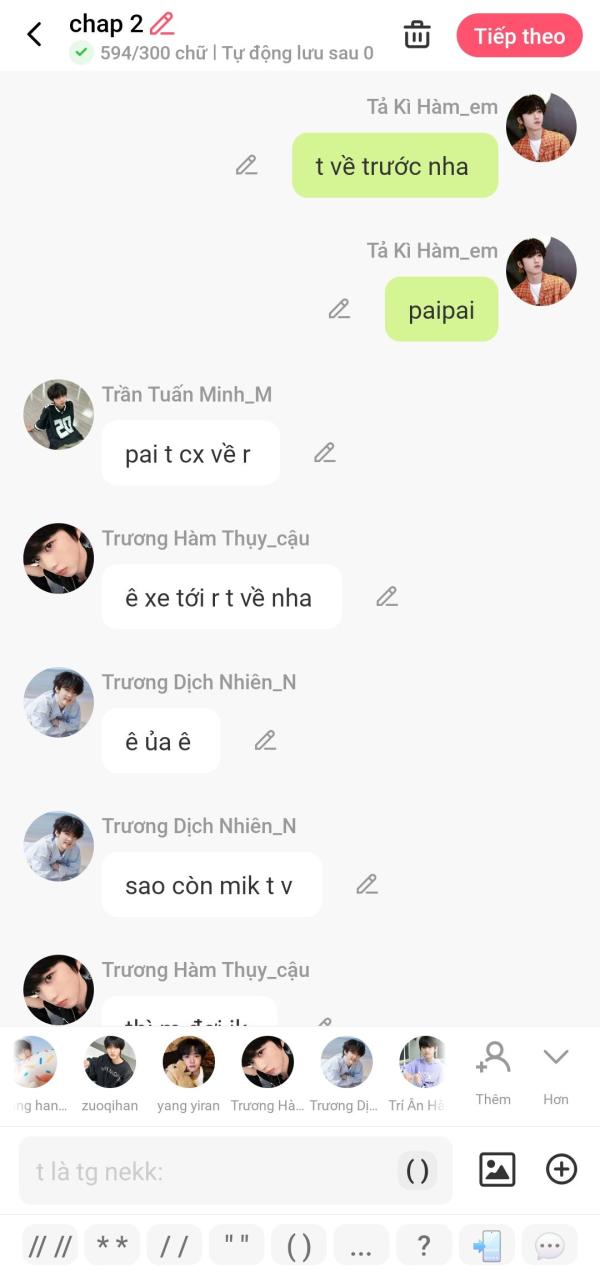The width and height of the screenshot is (600, 1278).
Task: Add a new character with Thêm
Action: [493, 1070]
